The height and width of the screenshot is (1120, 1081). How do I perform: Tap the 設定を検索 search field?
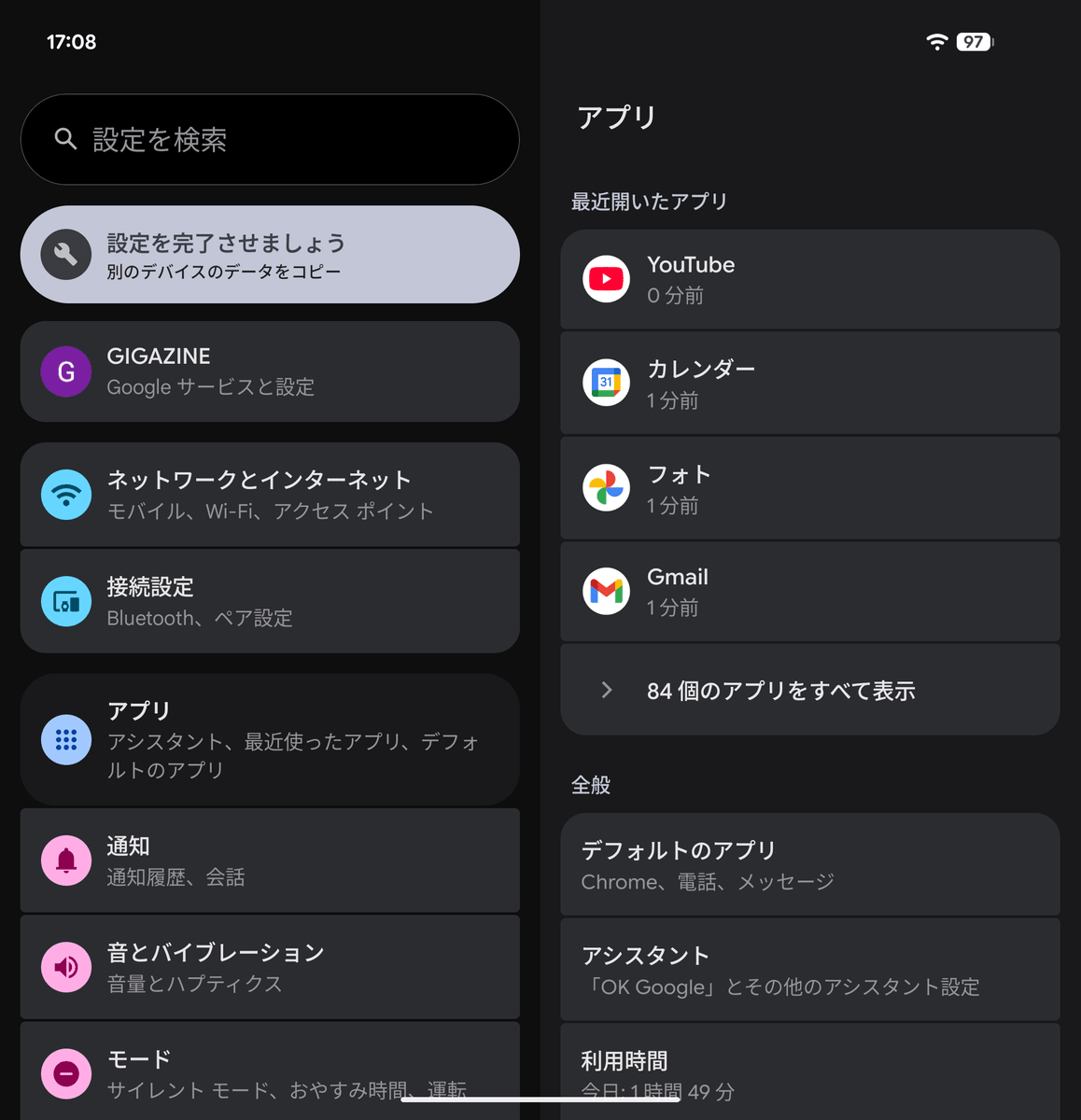tap(270, 139)
